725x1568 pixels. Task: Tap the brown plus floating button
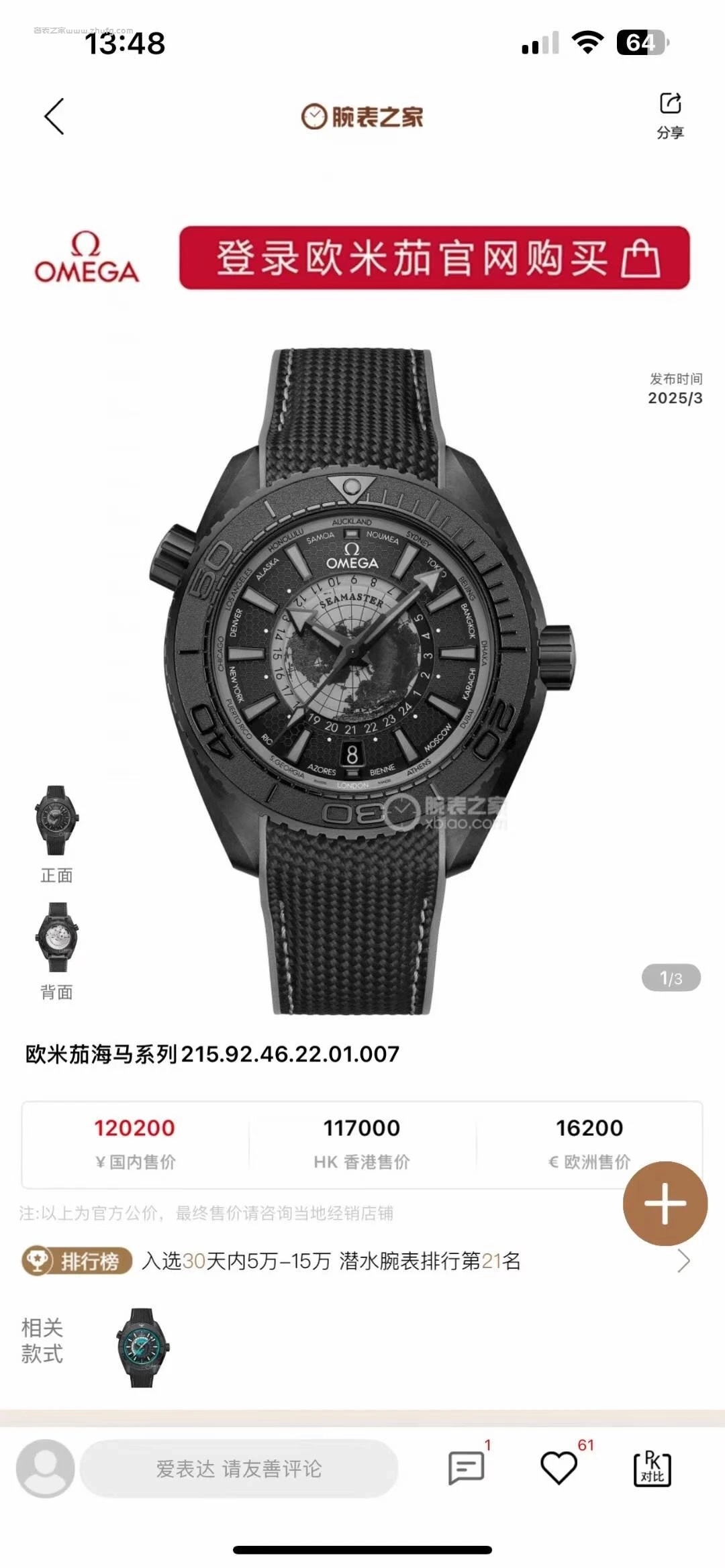pos(665,1204)
